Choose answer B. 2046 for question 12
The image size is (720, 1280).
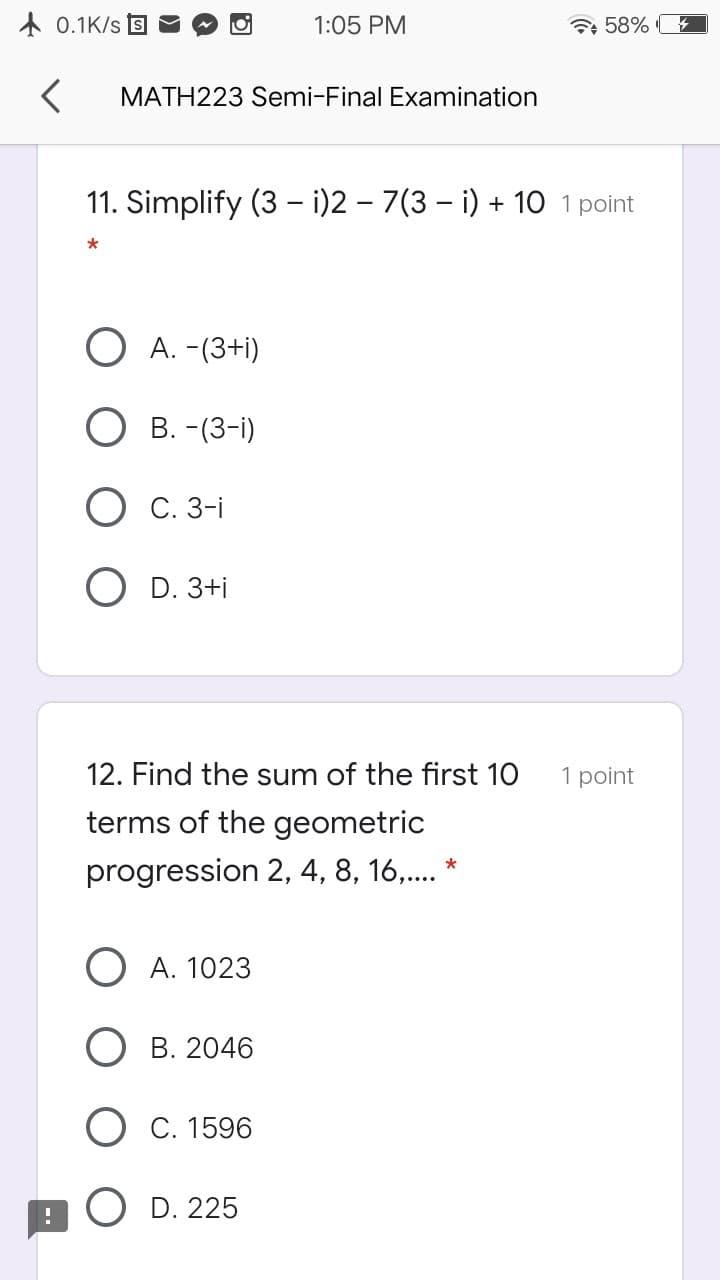(106, 1047)
